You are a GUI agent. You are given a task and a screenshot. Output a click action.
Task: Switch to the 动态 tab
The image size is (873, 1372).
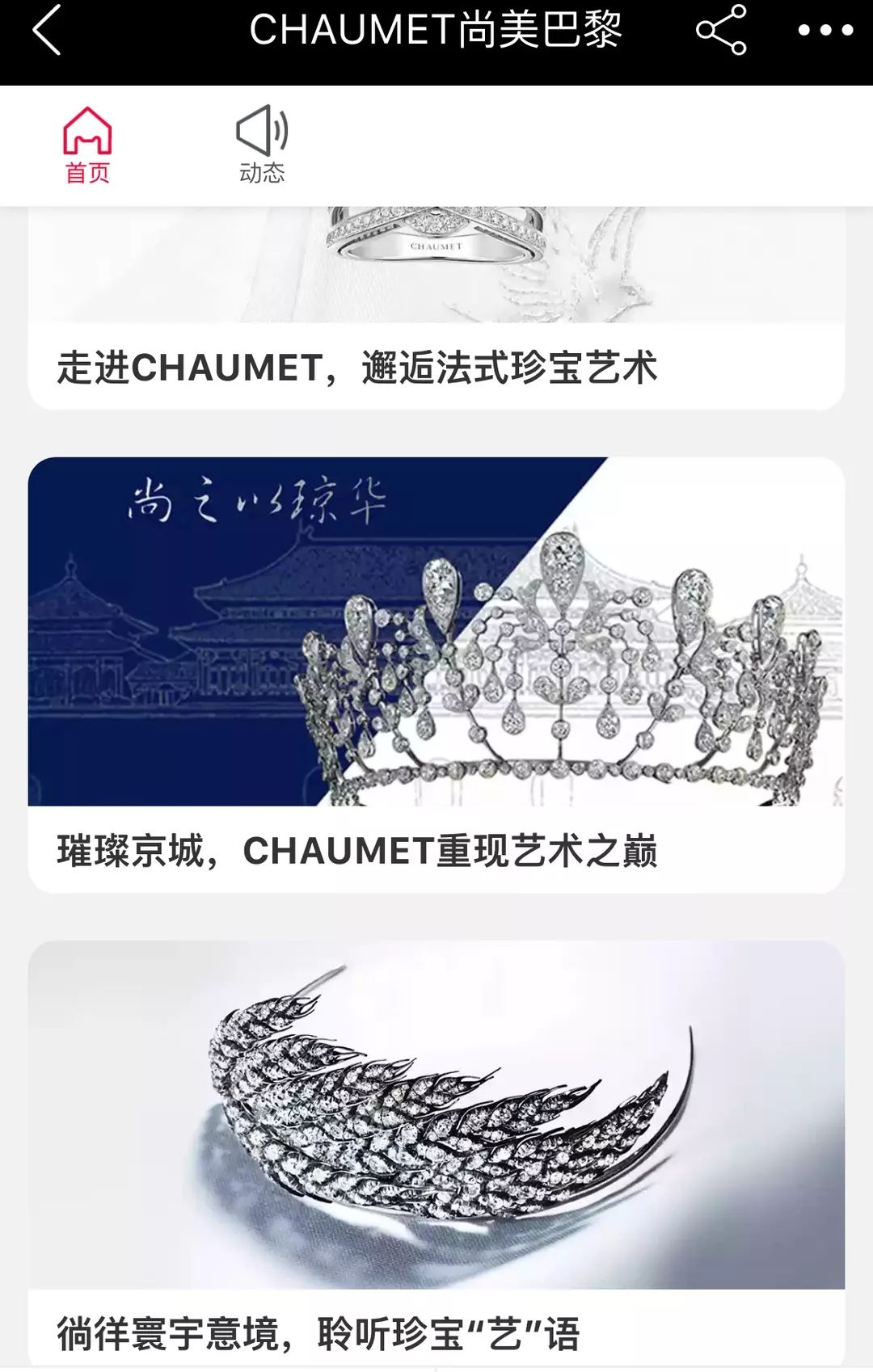coord(262,145)
